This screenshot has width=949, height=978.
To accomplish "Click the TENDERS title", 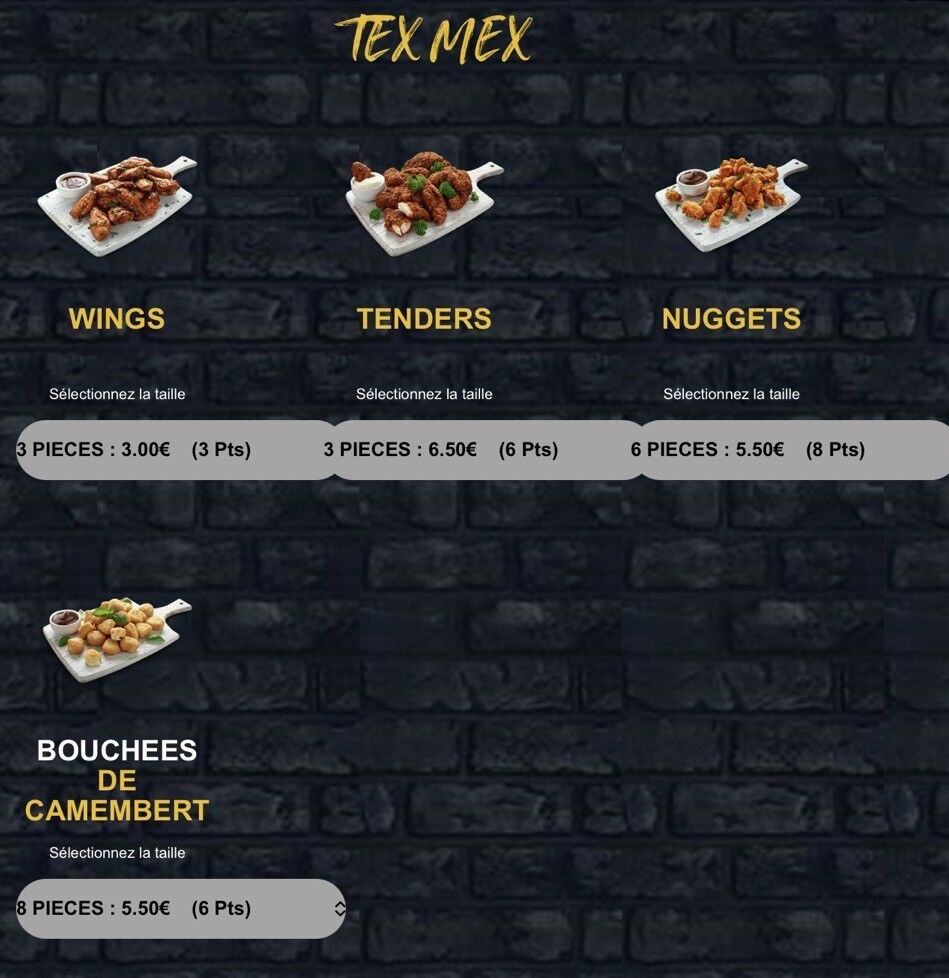I will (424, 319).
